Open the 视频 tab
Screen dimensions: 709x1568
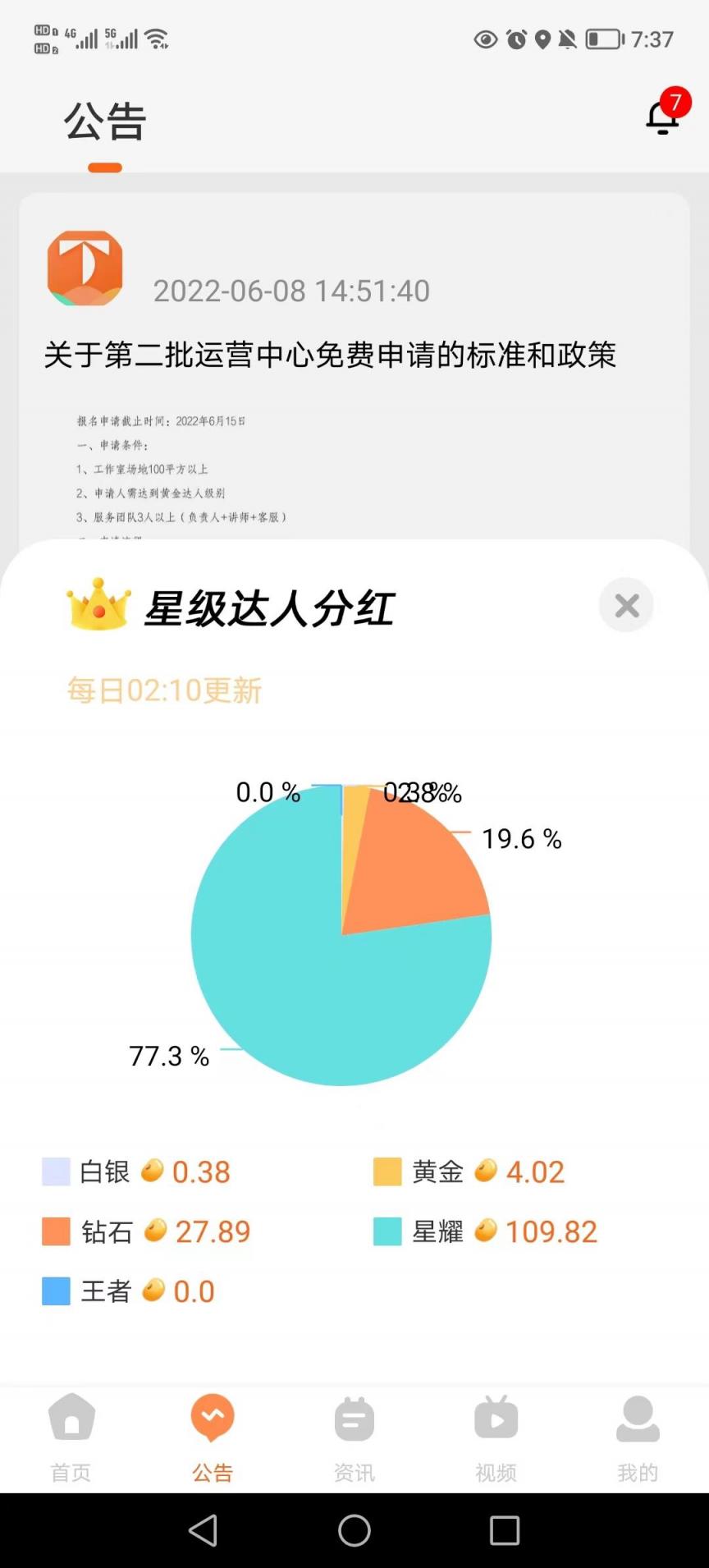pos(496,1437)
